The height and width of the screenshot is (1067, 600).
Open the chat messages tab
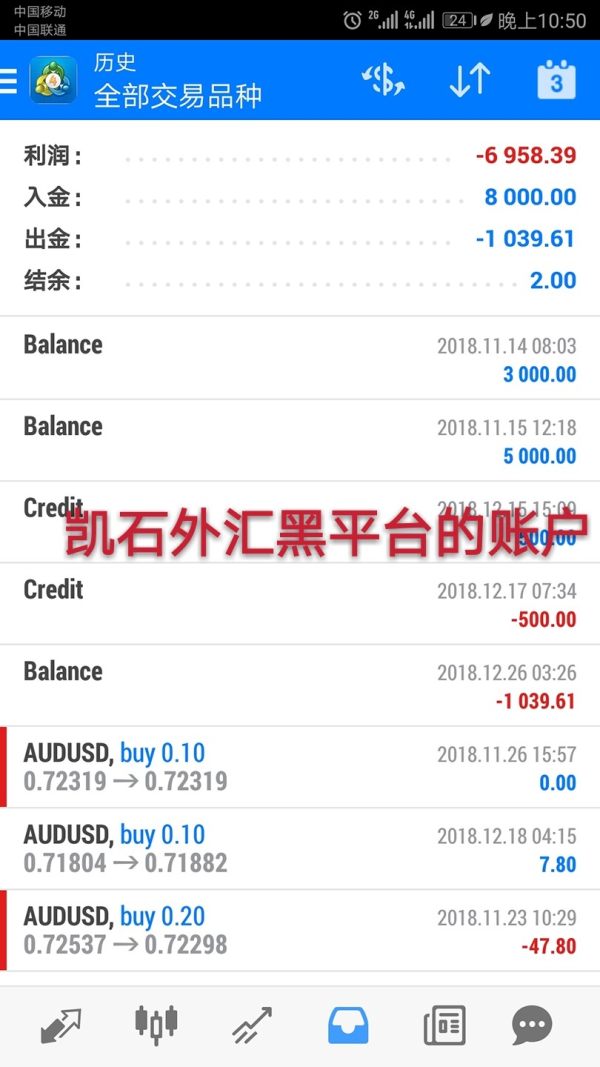531,1025
